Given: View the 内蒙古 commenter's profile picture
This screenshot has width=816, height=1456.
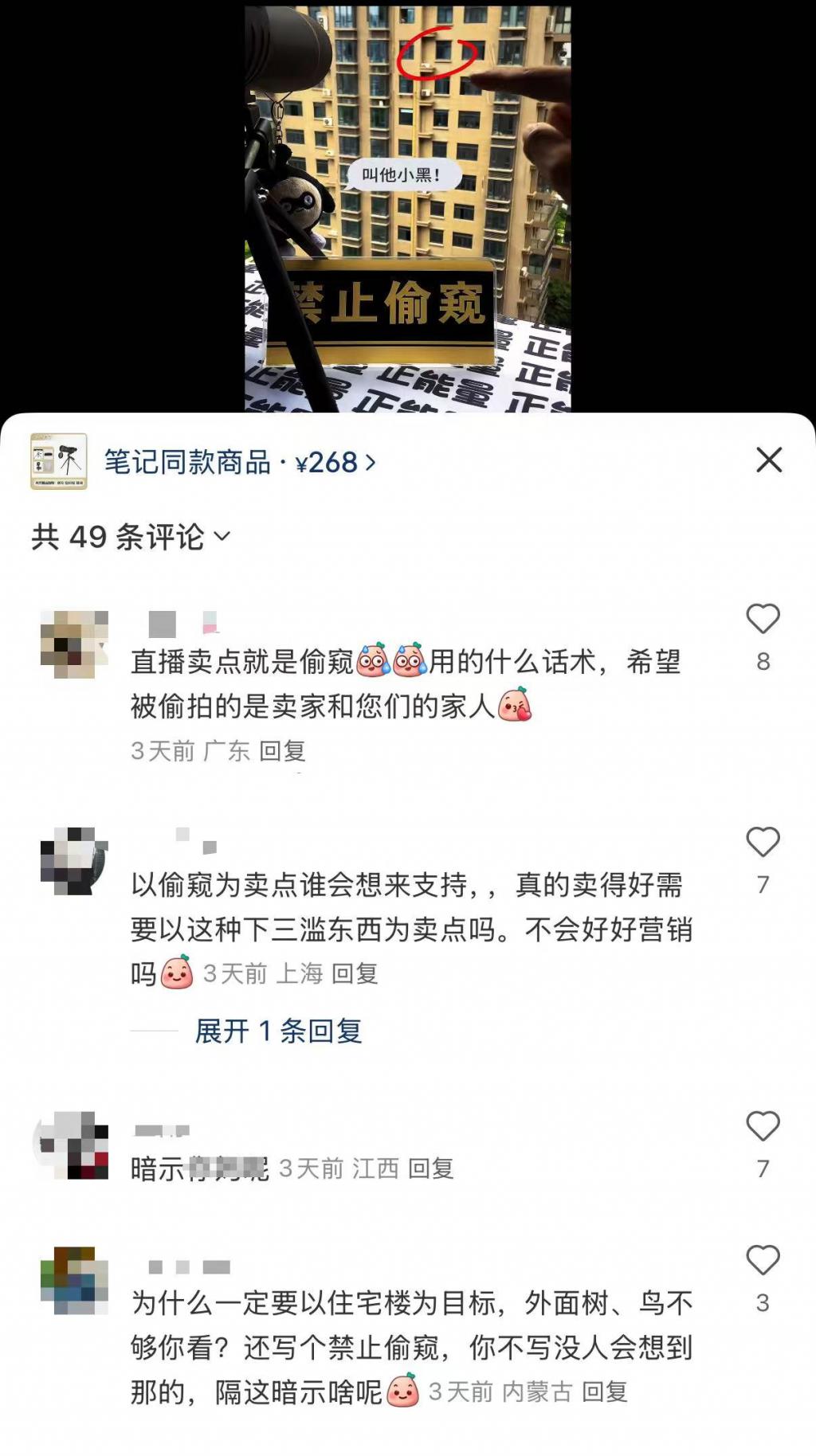Looking at the screenshot, I should click(x=74, y=1280).
